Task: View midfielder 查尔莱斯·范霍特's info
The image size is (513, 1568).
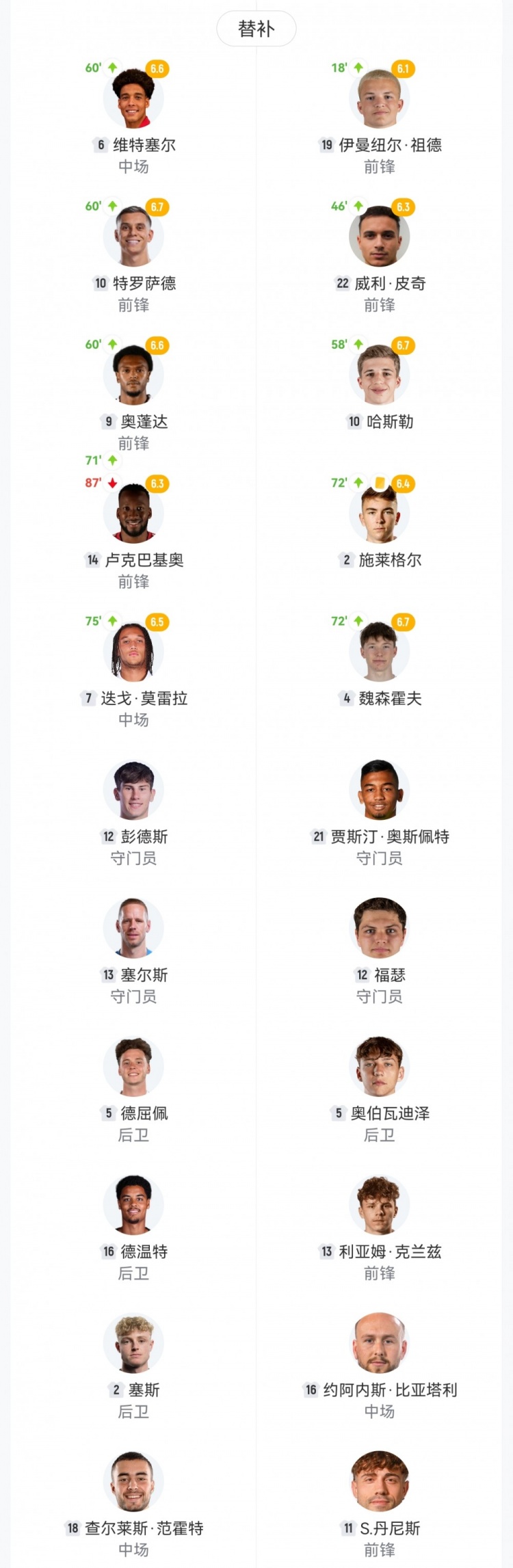Action: coord(133,1483)
